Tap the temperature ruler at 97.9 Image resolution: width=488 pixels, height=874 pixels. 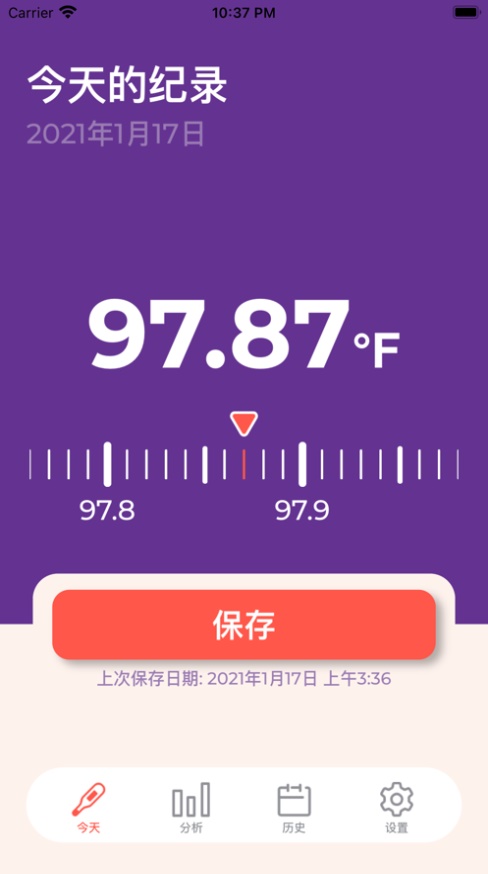click(302, 464)
